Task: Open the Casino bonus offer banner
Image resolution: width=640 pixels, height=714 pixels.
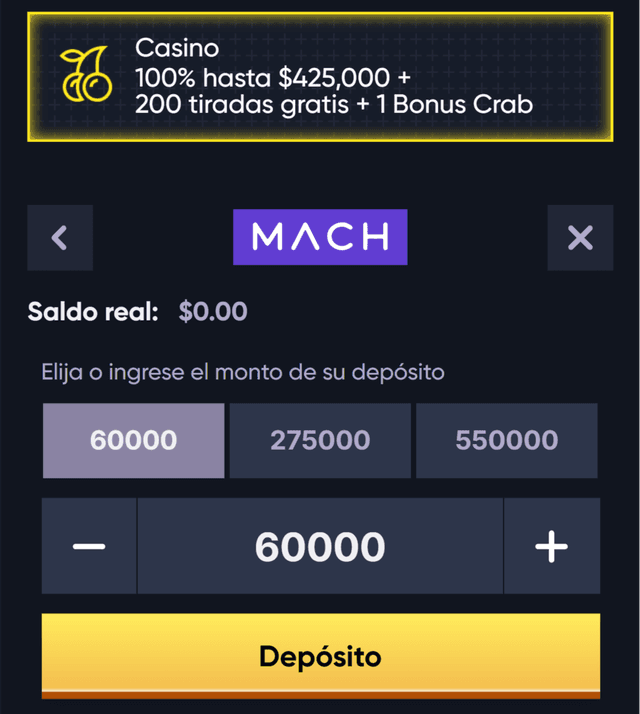Action: (x=320, y=77)
